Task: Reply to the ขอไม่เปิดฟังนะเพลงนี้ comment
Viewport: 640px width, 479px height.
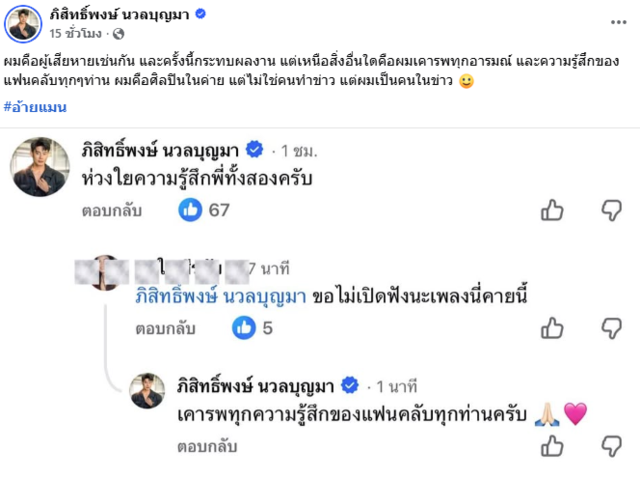Action: (163, 327)
